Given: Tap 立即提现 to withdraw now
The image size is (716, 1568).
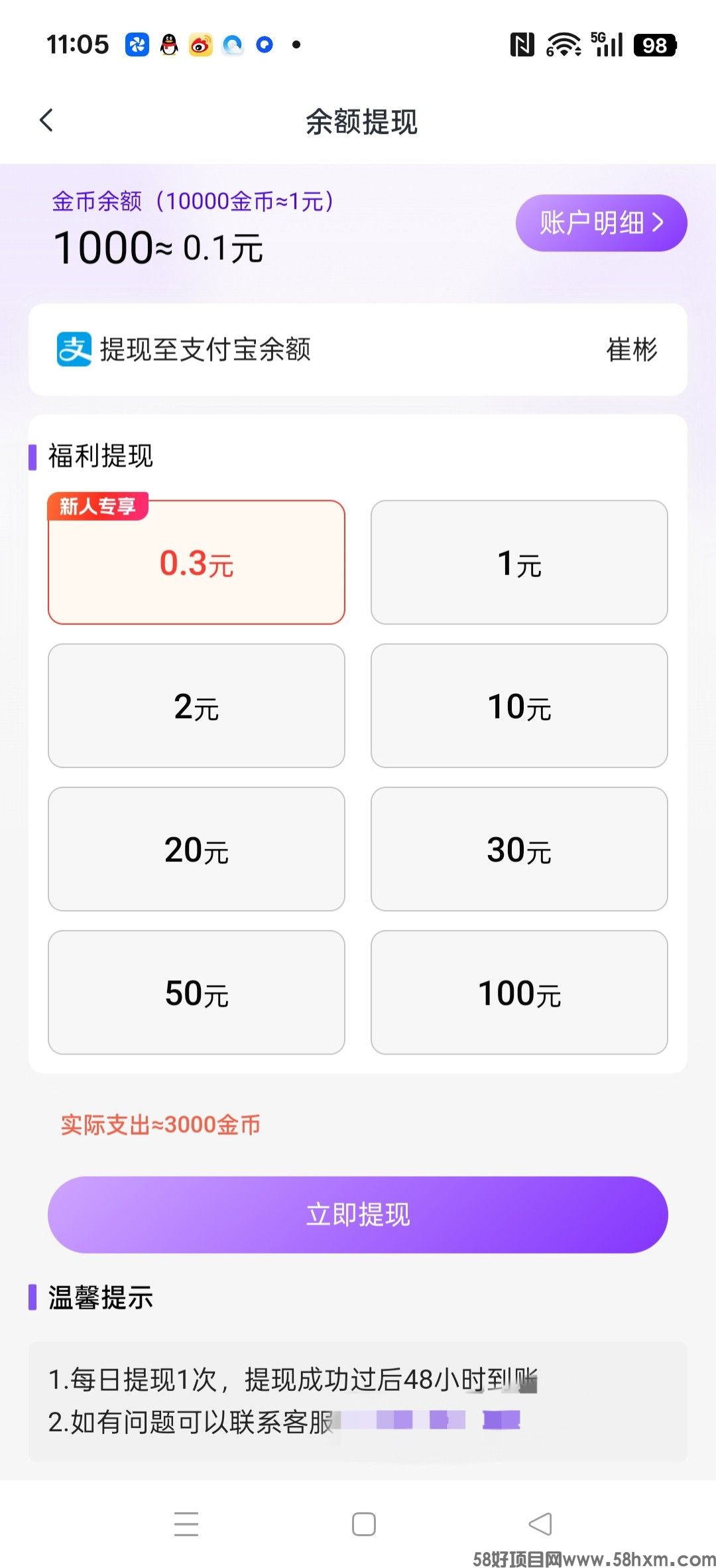Looking at the screenshot, I should pyautogui.click(x=357, y=1214).
